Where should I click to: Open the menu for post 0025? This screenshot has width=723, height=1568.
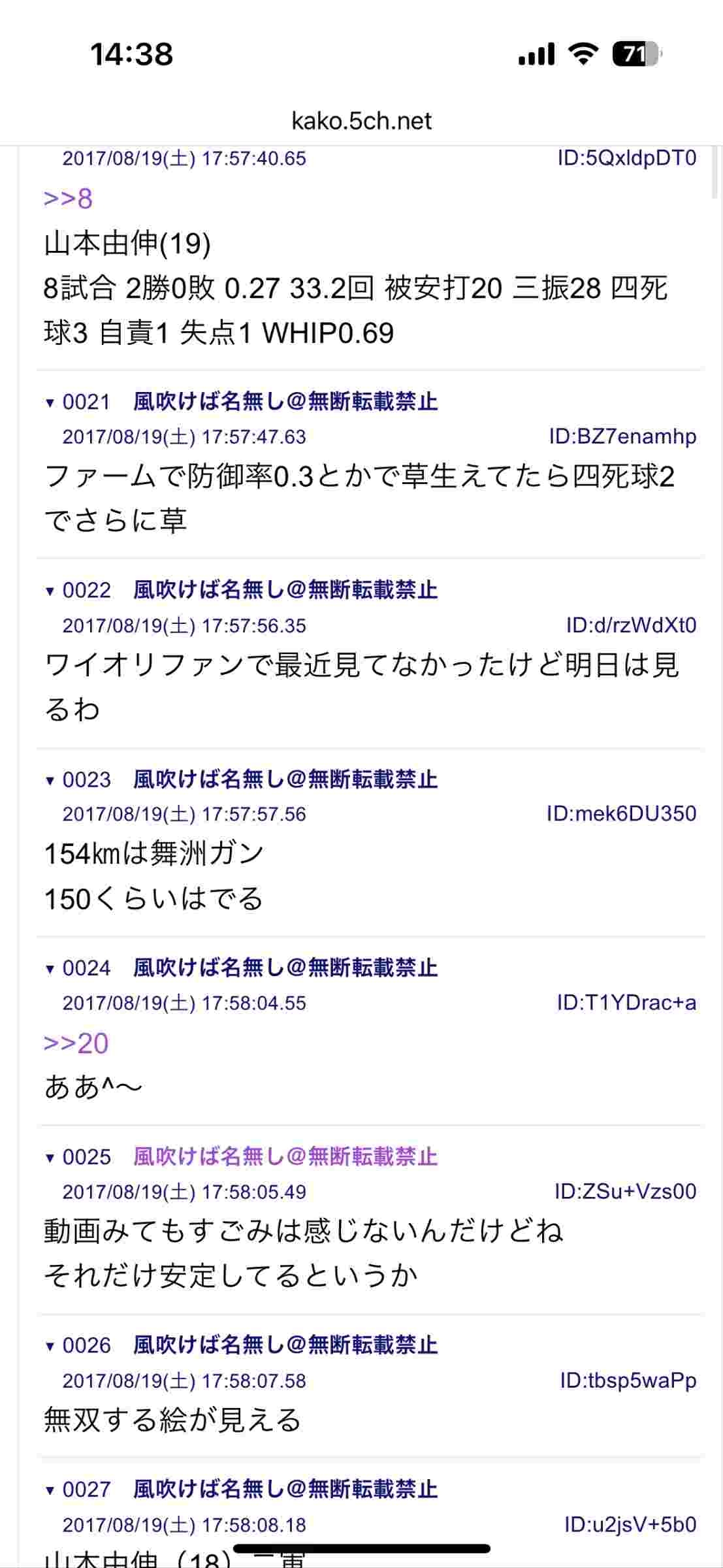coord(78,1157)
